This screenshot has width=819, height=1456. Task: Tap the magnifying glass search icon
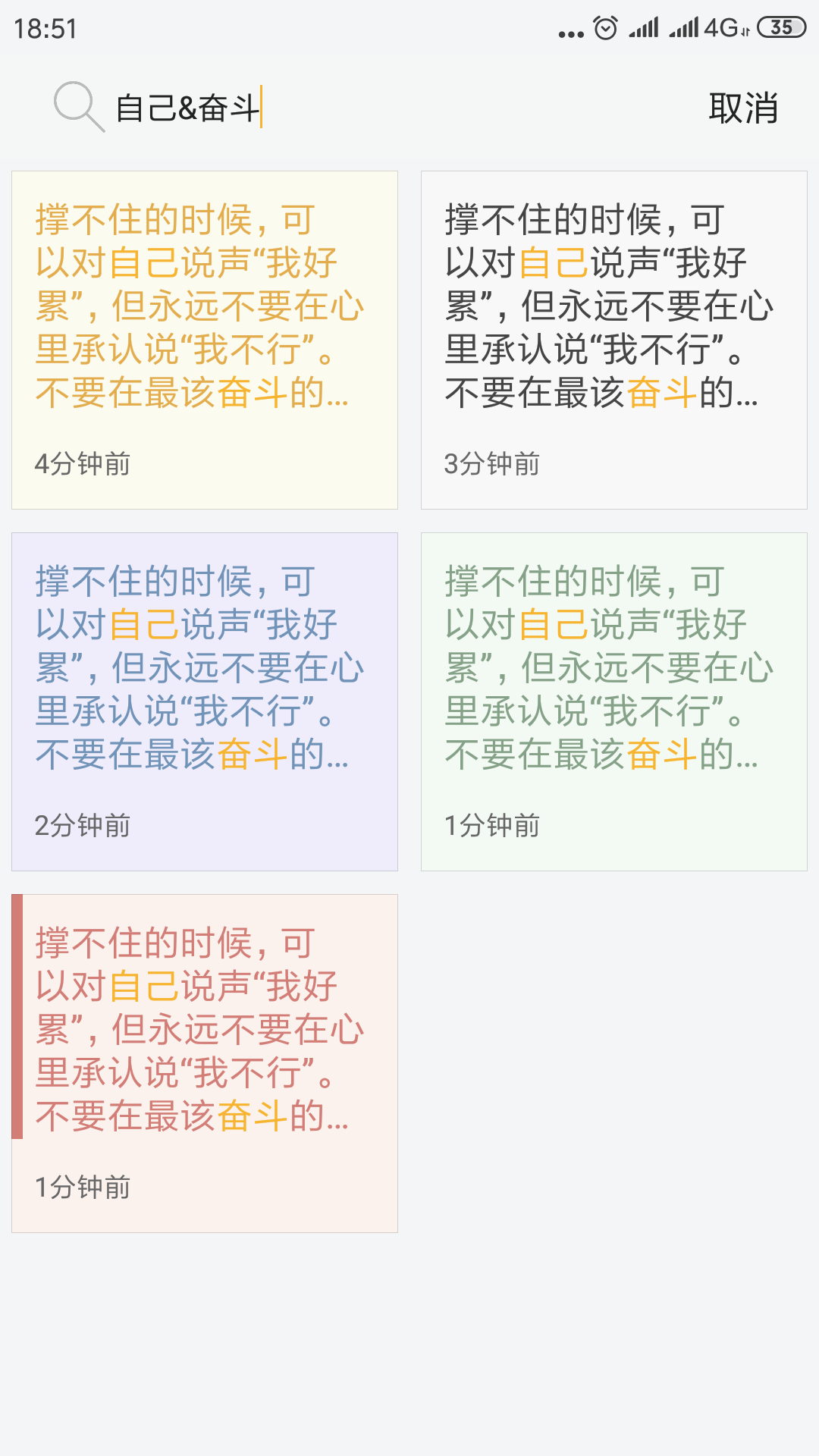(x=78, y=107)
